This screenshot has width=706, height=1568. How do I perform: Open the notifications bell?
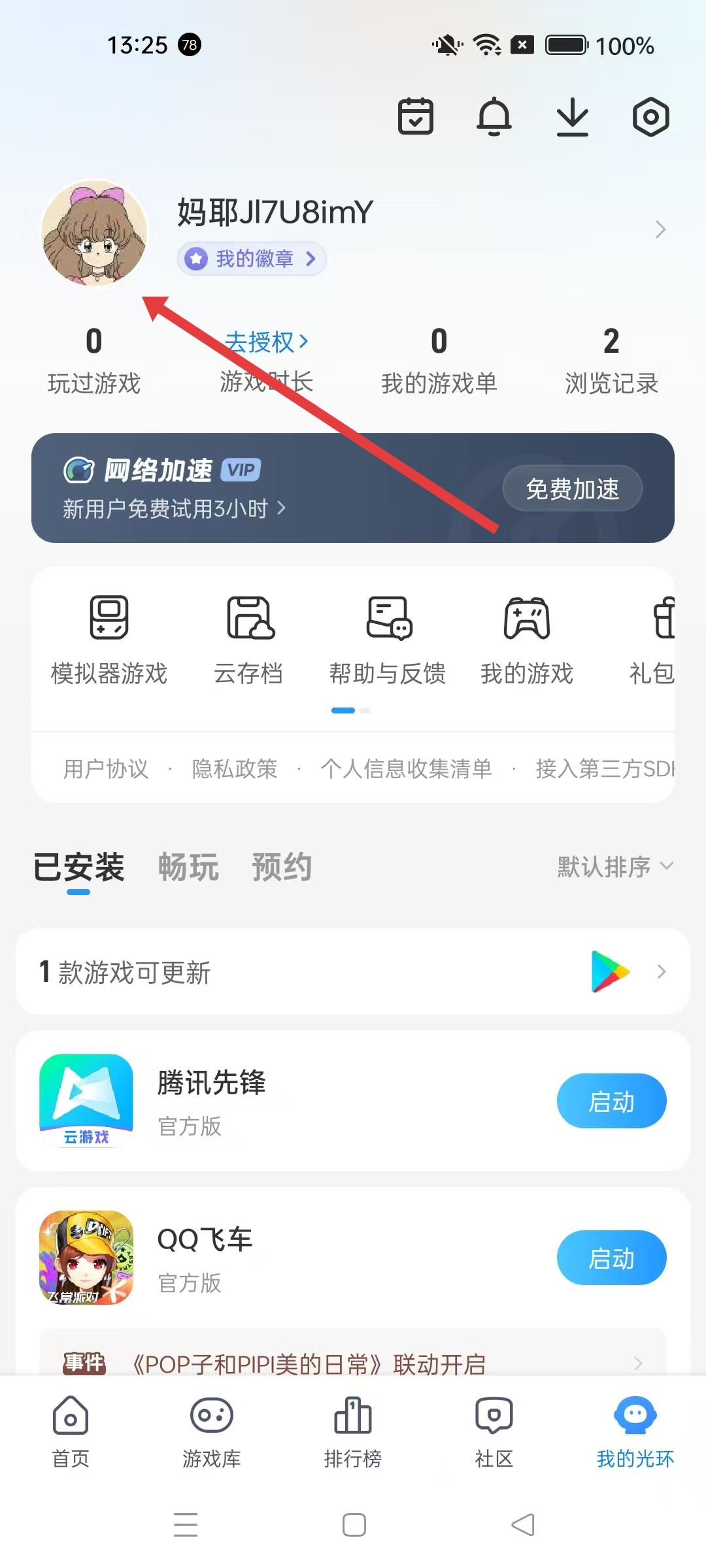494,117
